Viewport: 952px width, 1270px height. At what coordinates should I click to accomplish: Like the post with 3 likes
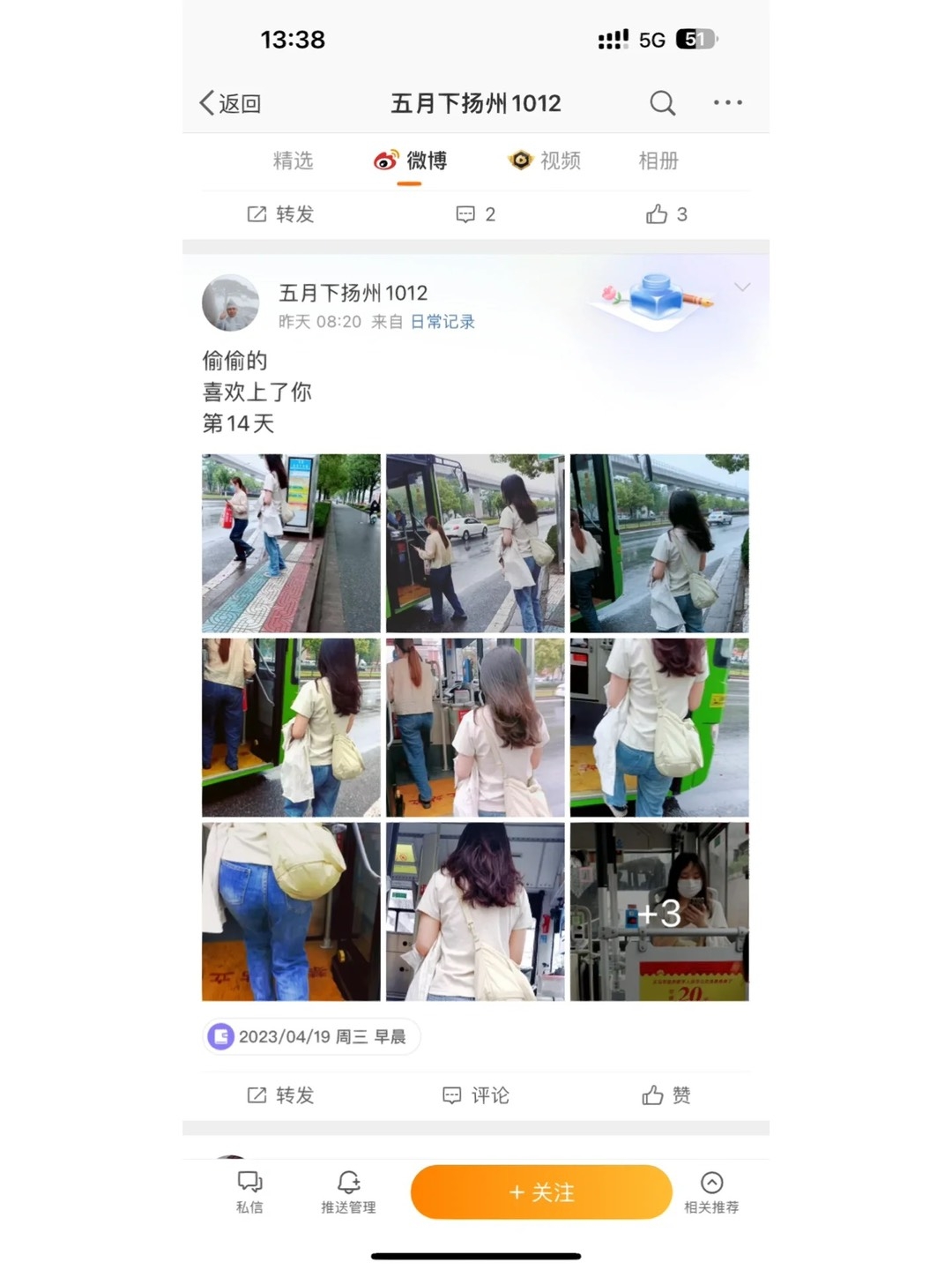tap(666, 214)
